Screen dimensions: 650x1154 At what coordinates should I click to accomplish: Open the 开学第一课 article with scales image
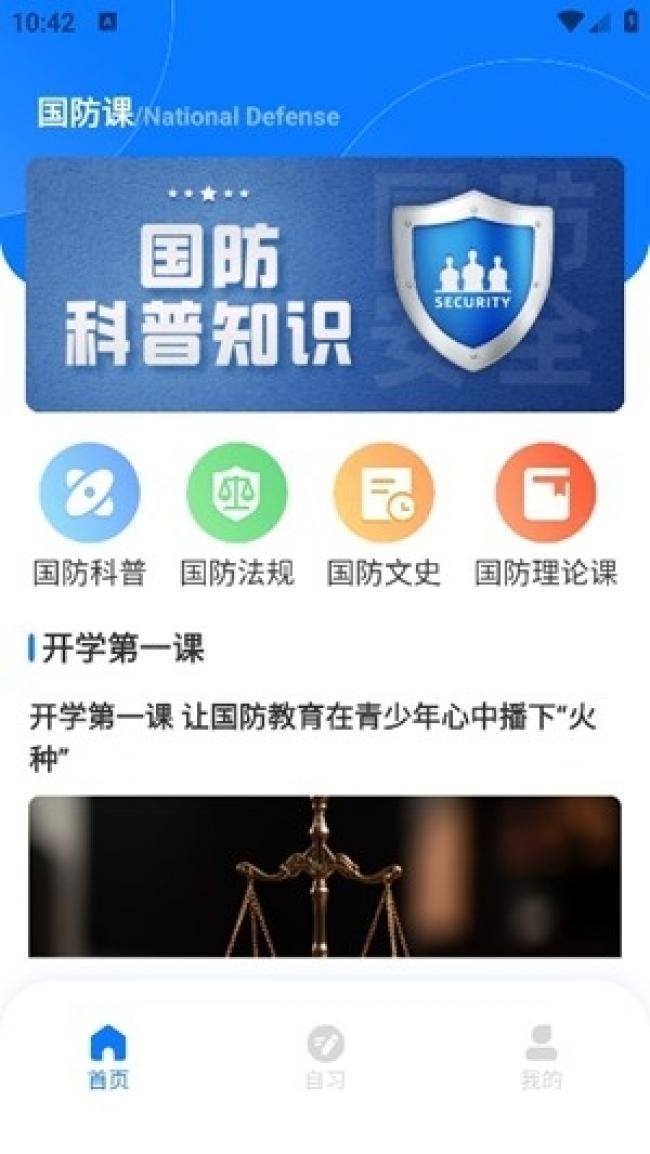325,829
